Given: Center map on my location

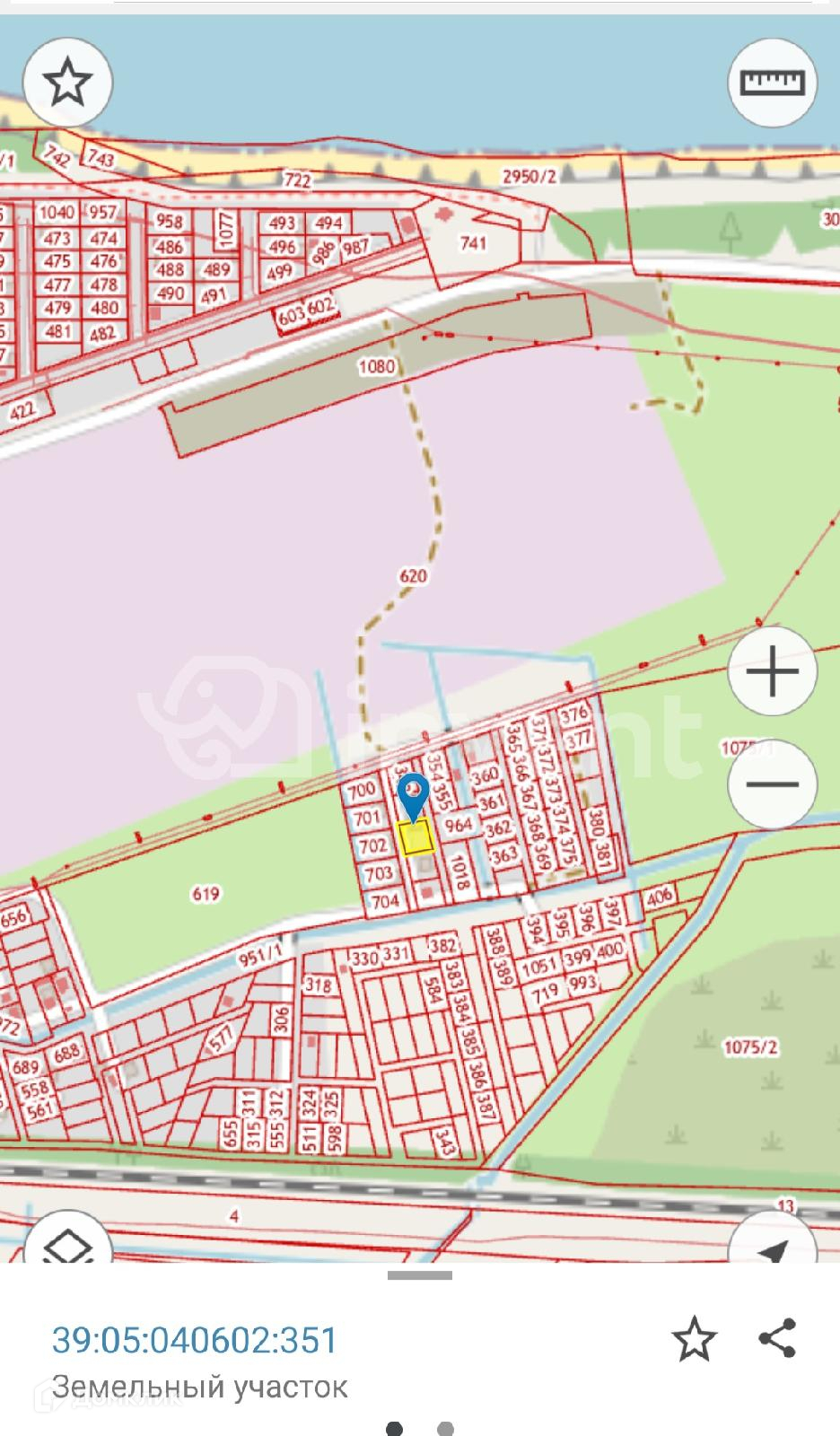Looking at the screenshot, I should point(774,1243).
